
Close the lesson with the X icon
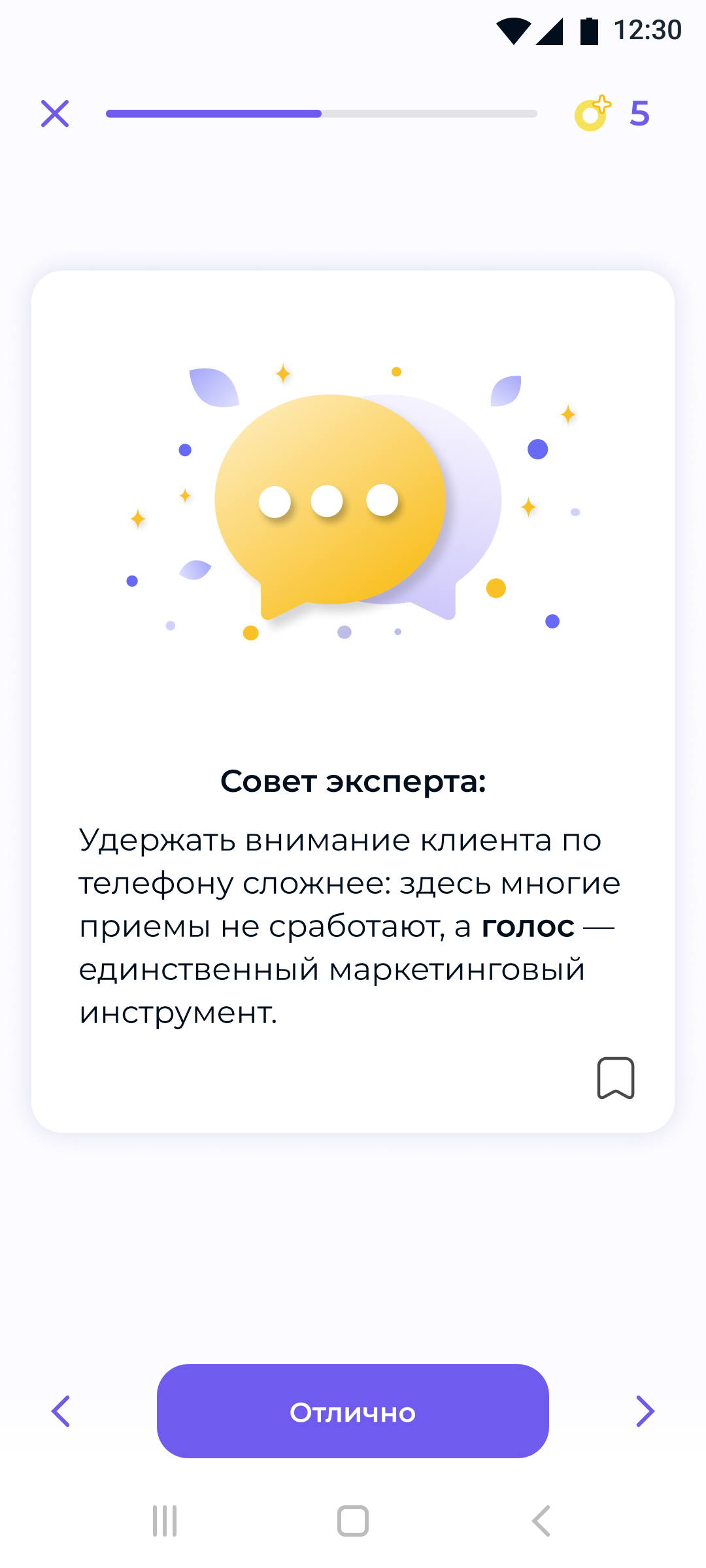pyautogui.click(x=55, y=114)
